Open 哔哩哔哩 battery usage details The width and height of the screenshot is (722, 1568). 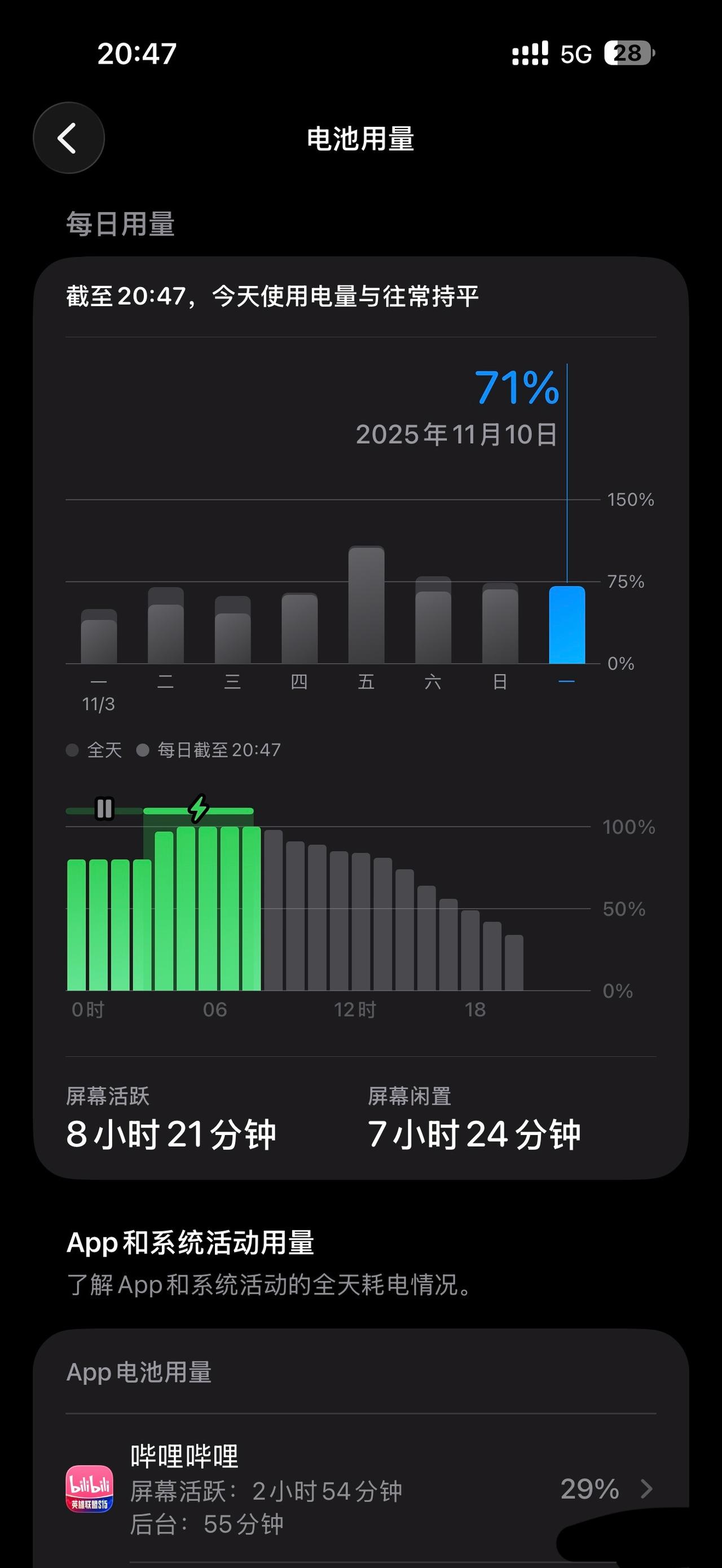(360, 1489)
